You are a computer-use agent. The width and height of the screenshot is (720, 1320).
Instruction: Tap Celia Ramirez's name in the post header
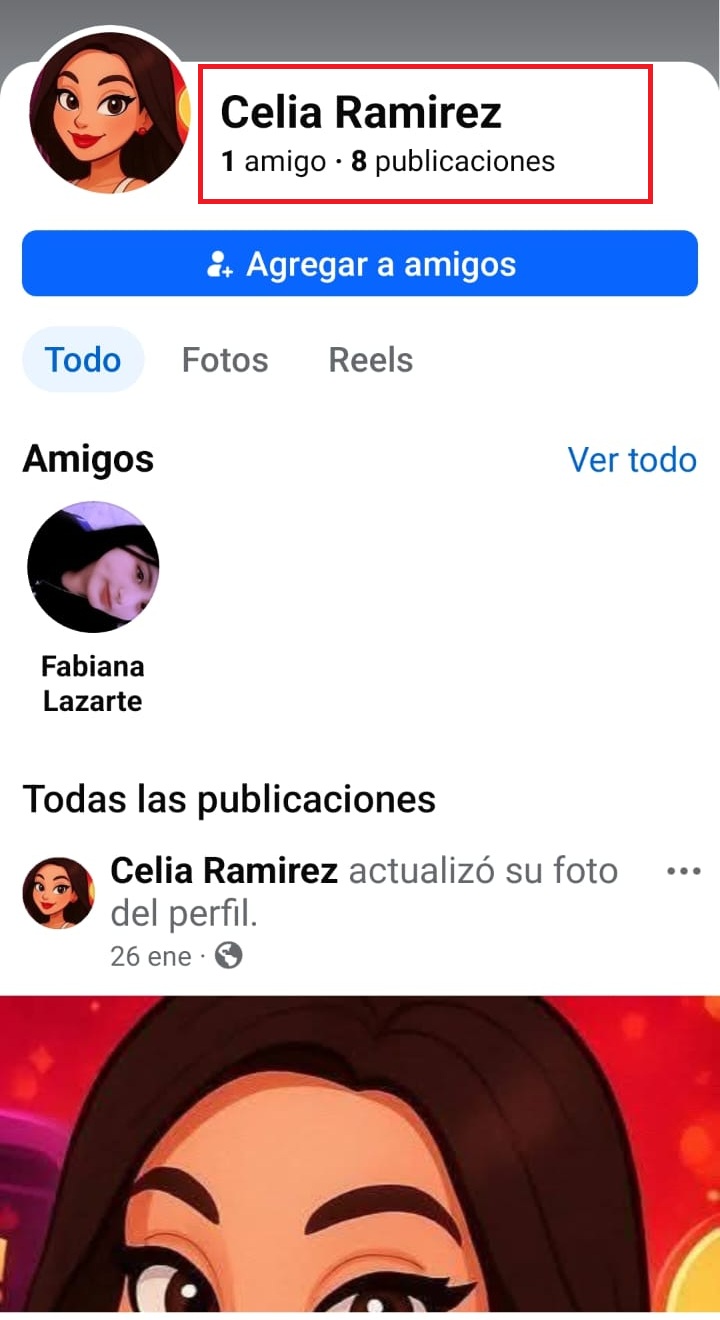[x=224, y=871]
